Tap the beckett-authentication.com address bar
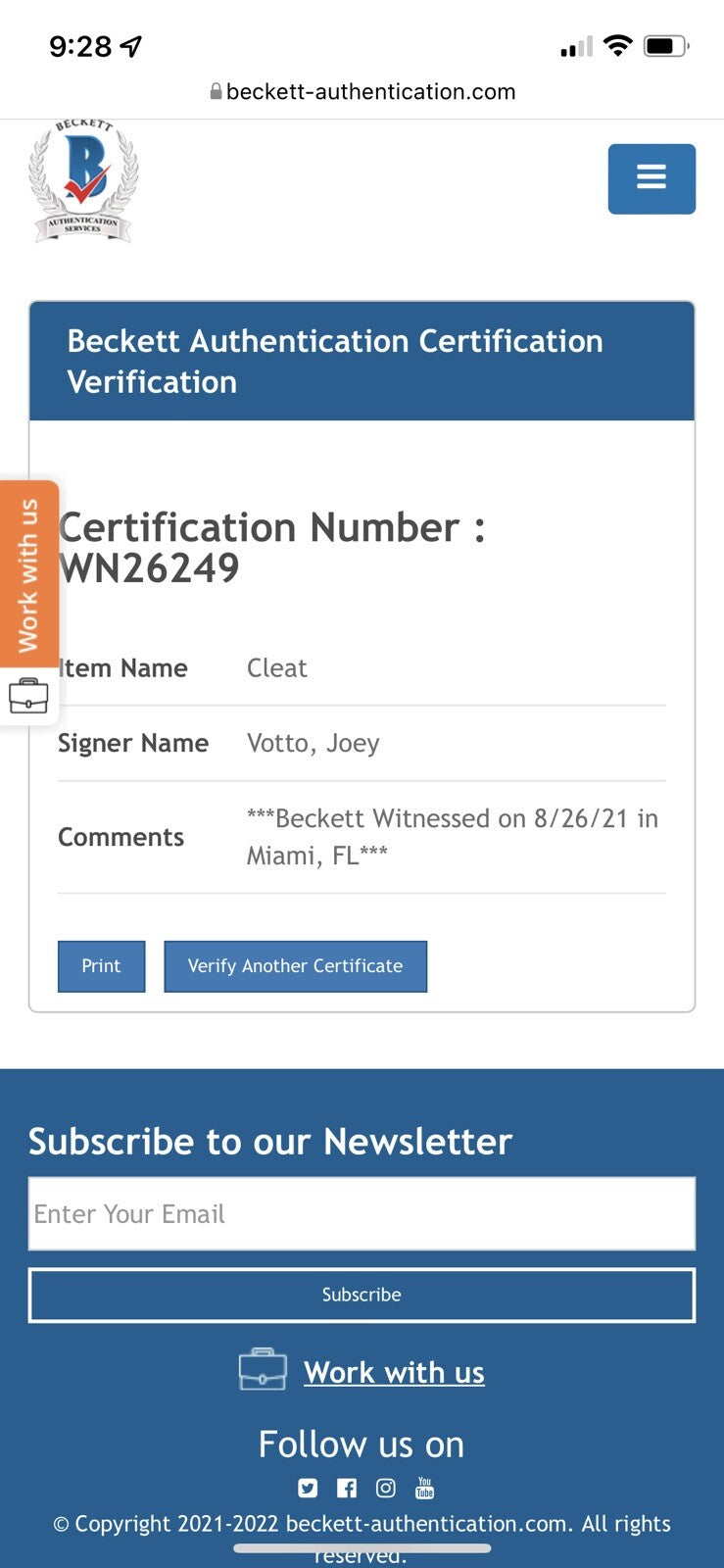Screen dimensions: 724x1568 click(x=362, y=91)
